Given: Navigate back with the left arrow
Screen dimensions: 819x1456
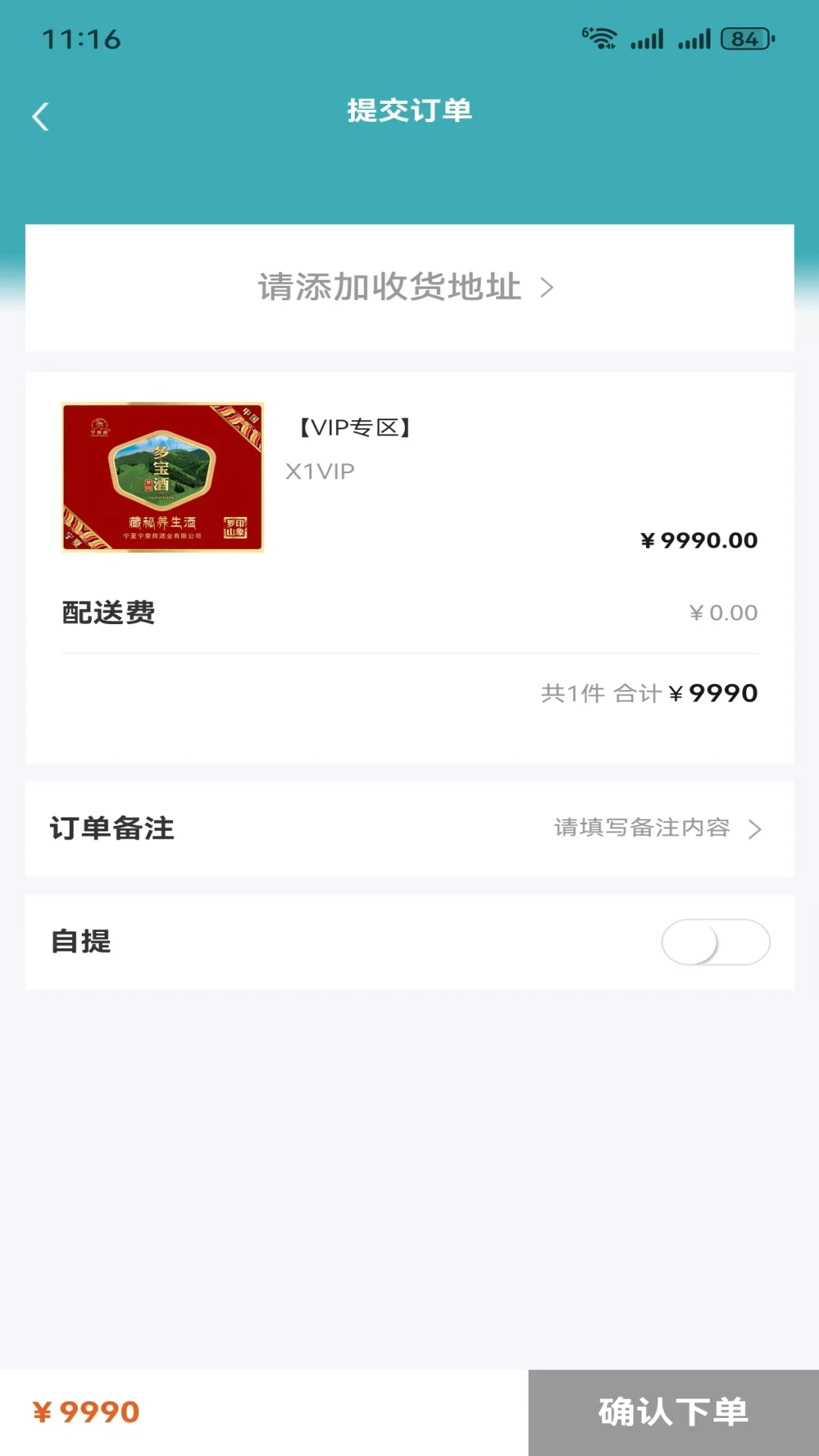Looking at the screenshot, I should [x=40, y=115].
